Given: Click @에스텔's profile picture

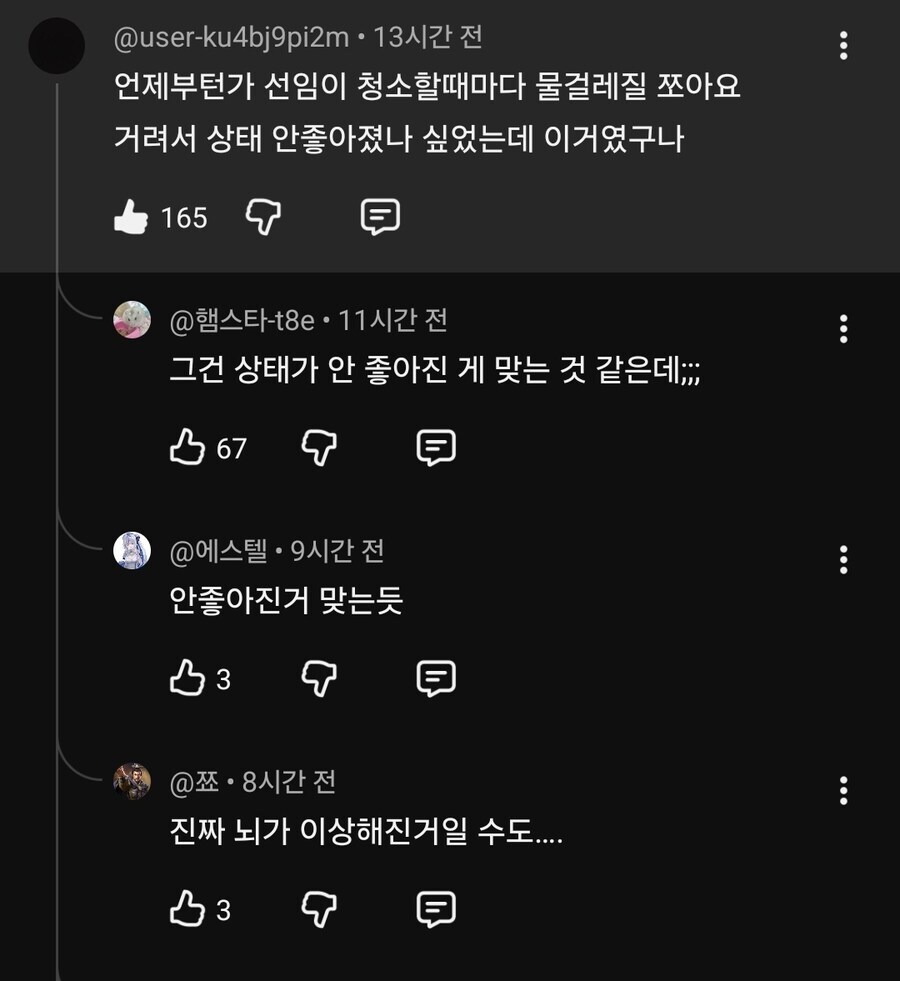Looking at the screenshot, I should click(131, 551).
